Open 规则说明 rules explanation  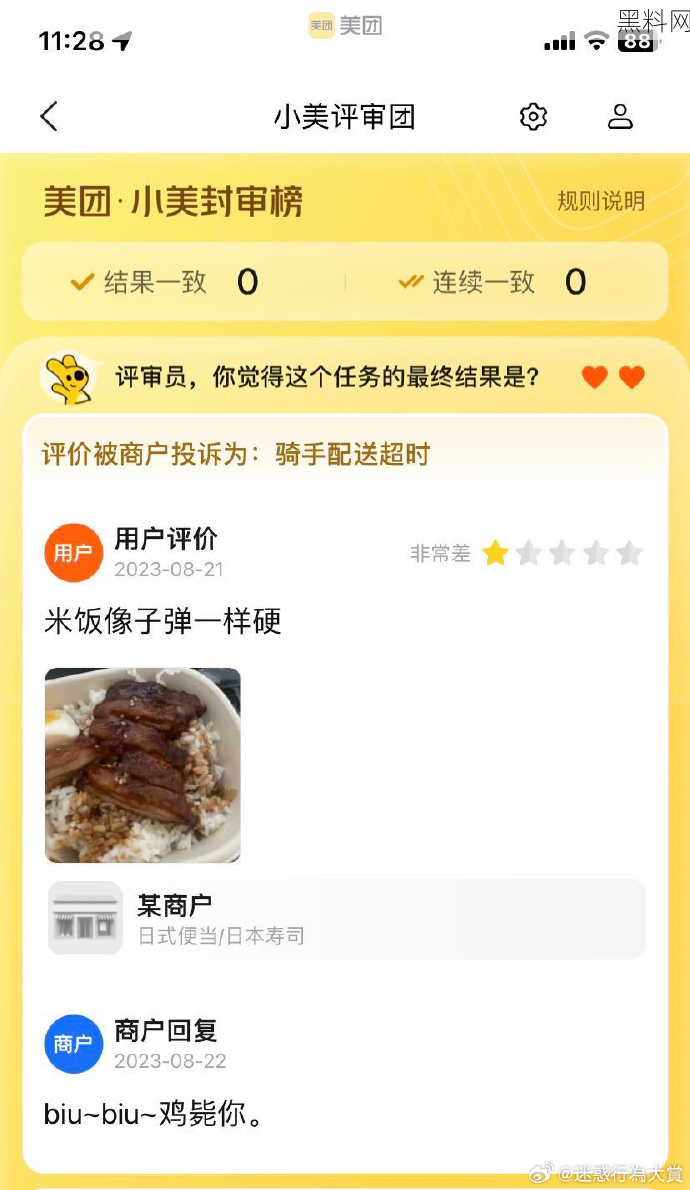point(600,201)
